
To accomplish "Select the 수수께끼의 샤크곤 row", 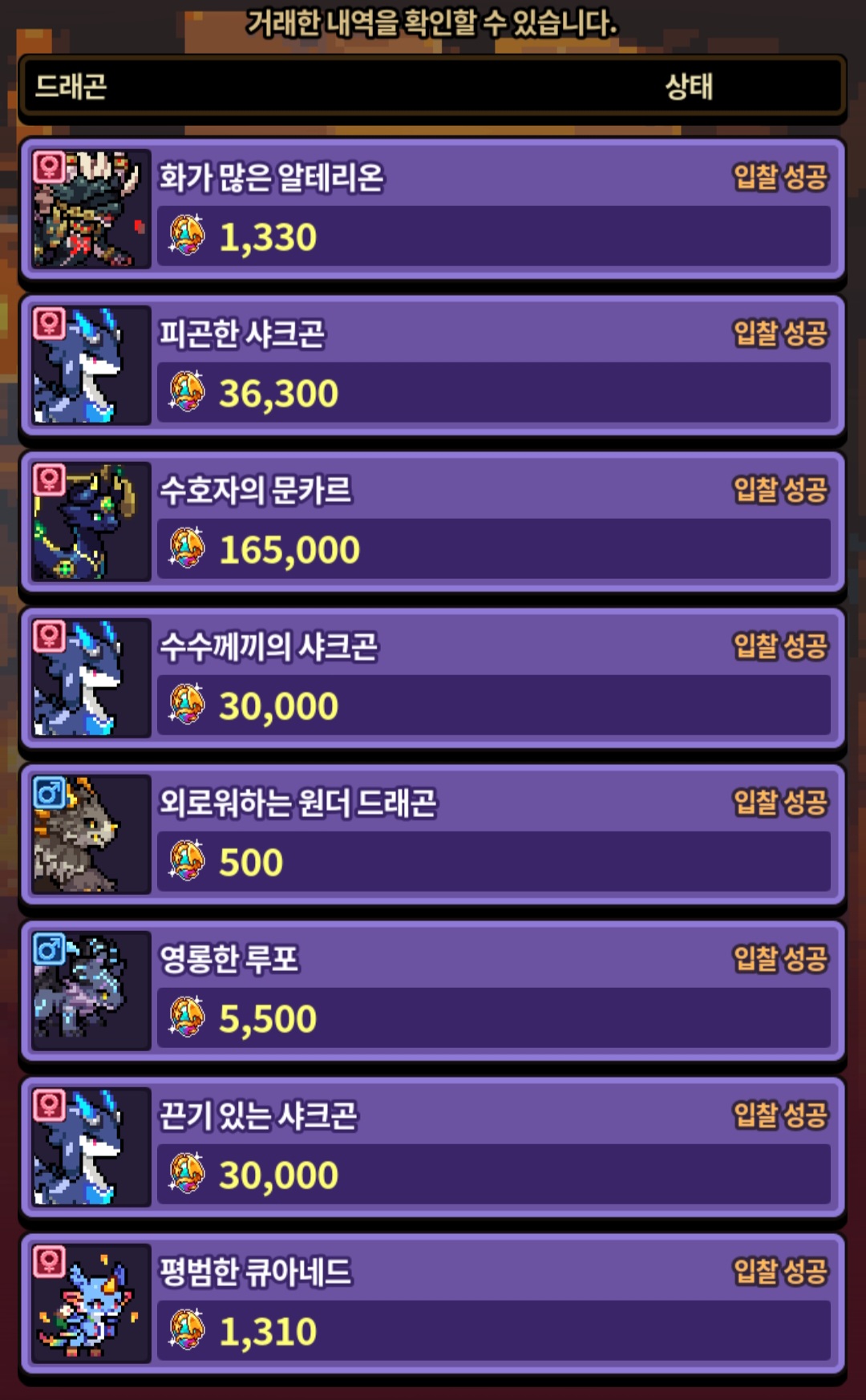I will [433, 678].
